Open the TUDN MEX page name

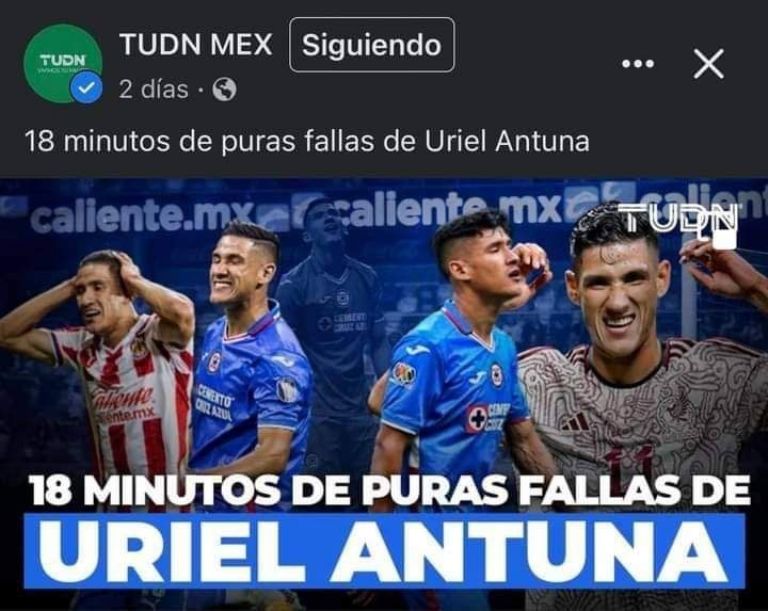[196, 45]
